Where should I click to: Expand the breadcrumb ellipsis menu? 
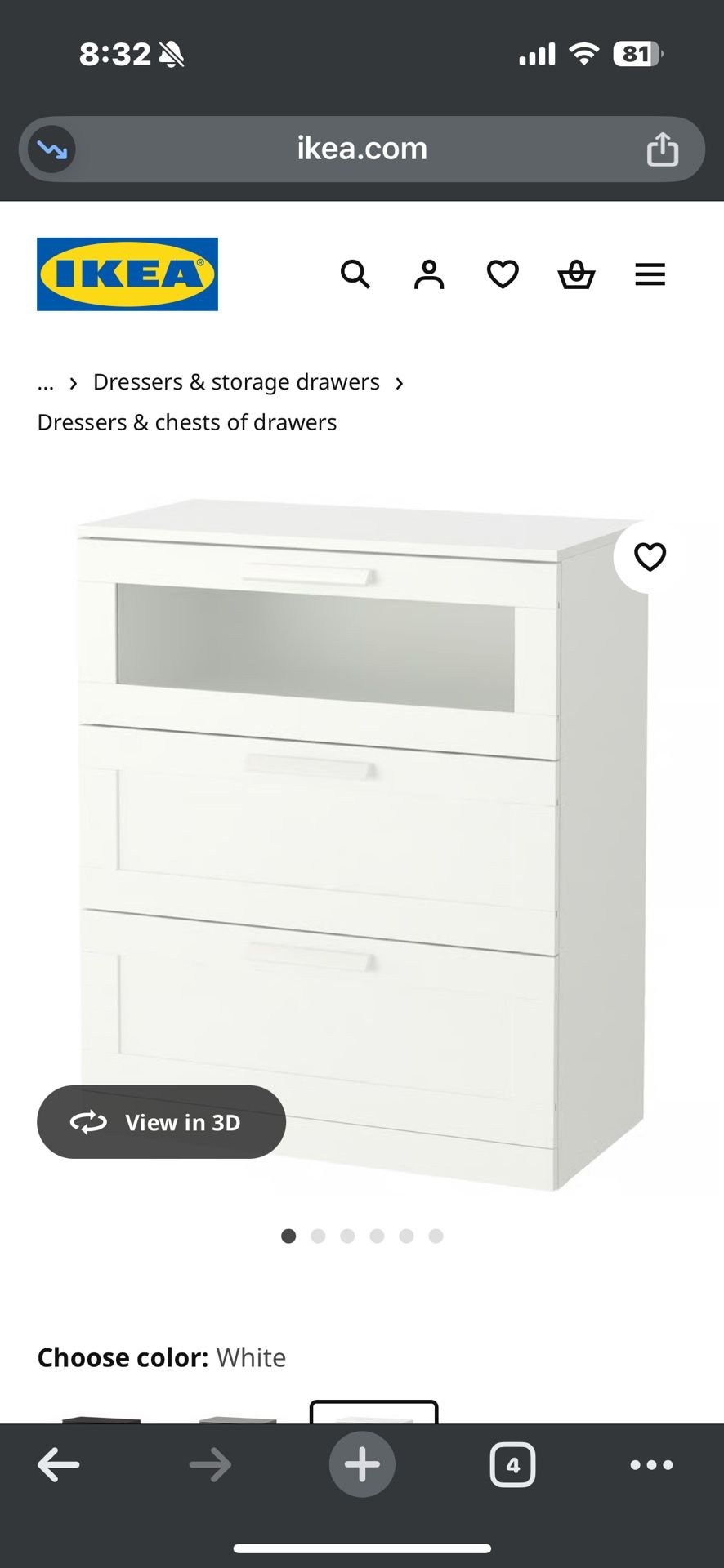pyautogui.click(x=45, y=382)
